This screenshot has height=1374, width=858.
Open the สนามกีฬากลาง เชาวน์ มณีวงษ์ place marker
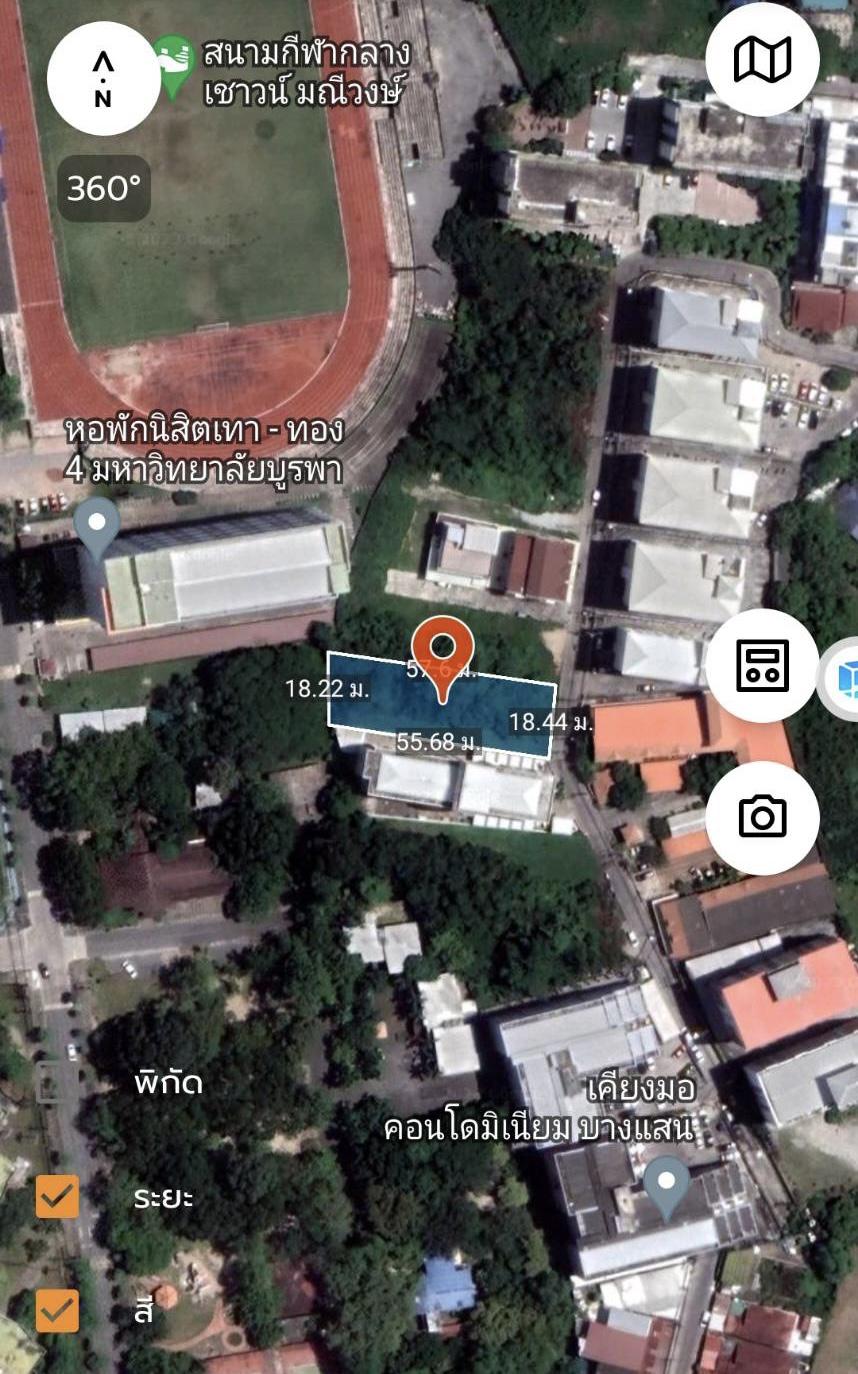[x=174, y=67]
